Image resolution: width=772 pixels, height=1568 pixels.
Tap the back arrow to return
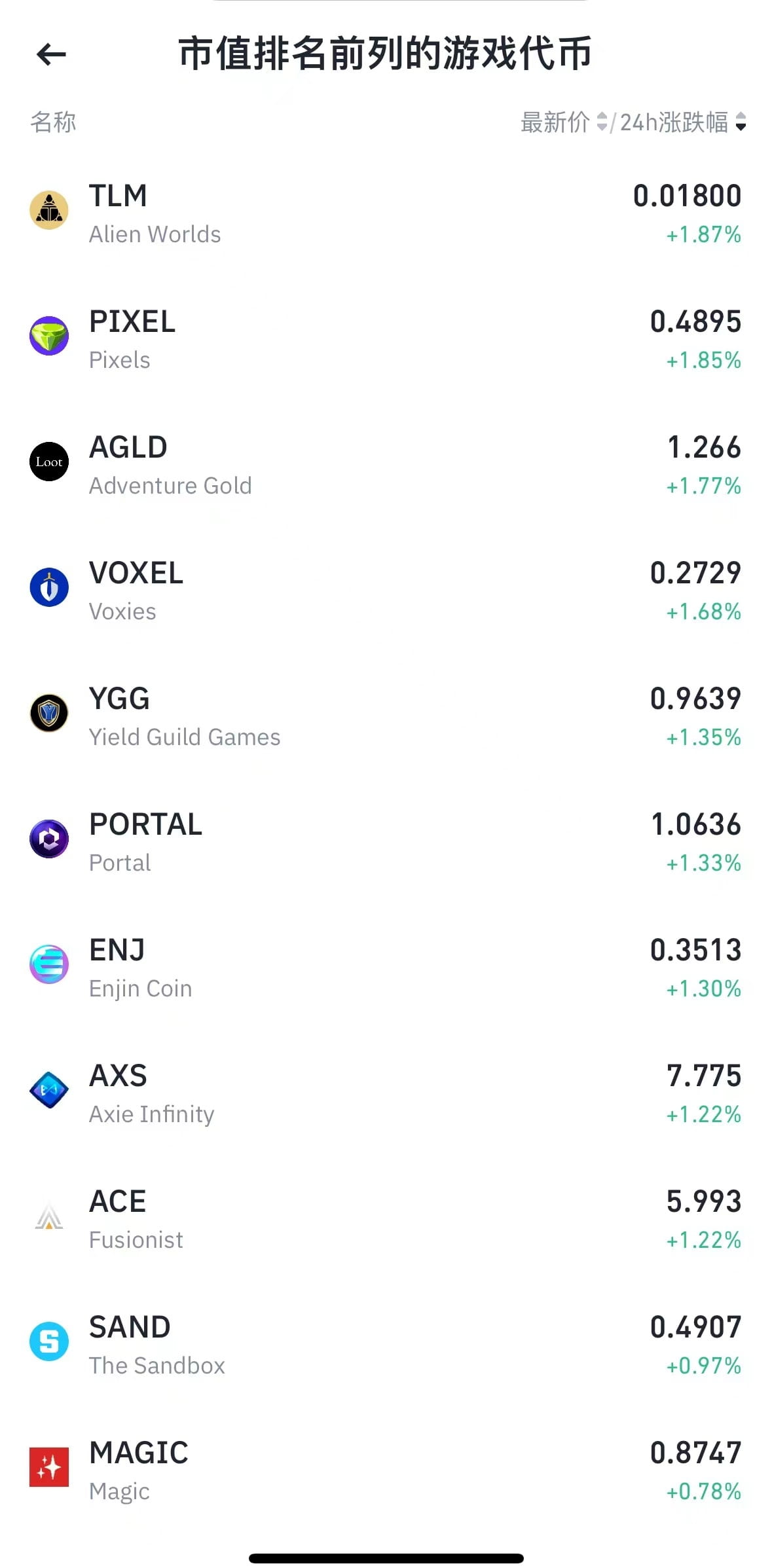coord(50,55)
